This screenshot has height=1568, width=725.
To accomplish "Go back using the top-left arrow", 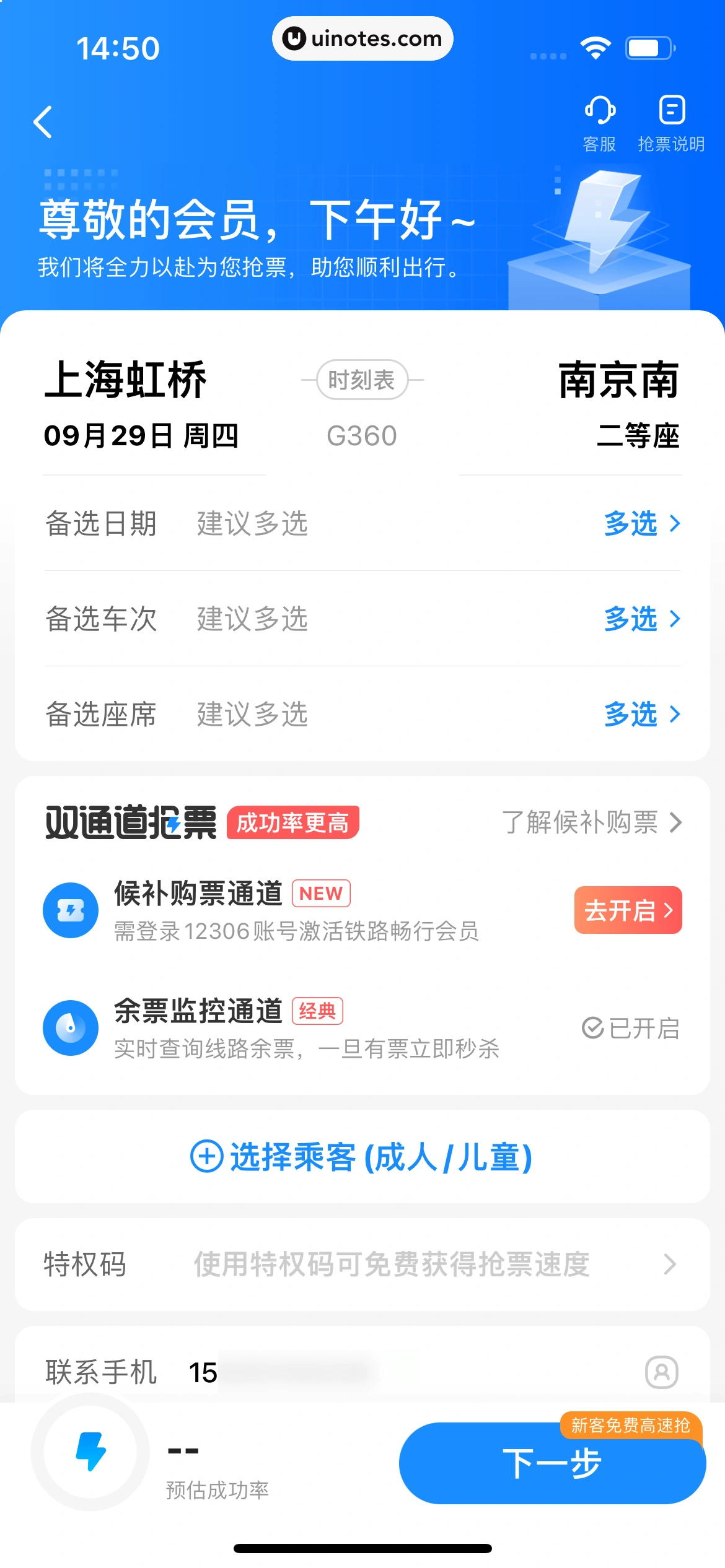I will point(43,122).
